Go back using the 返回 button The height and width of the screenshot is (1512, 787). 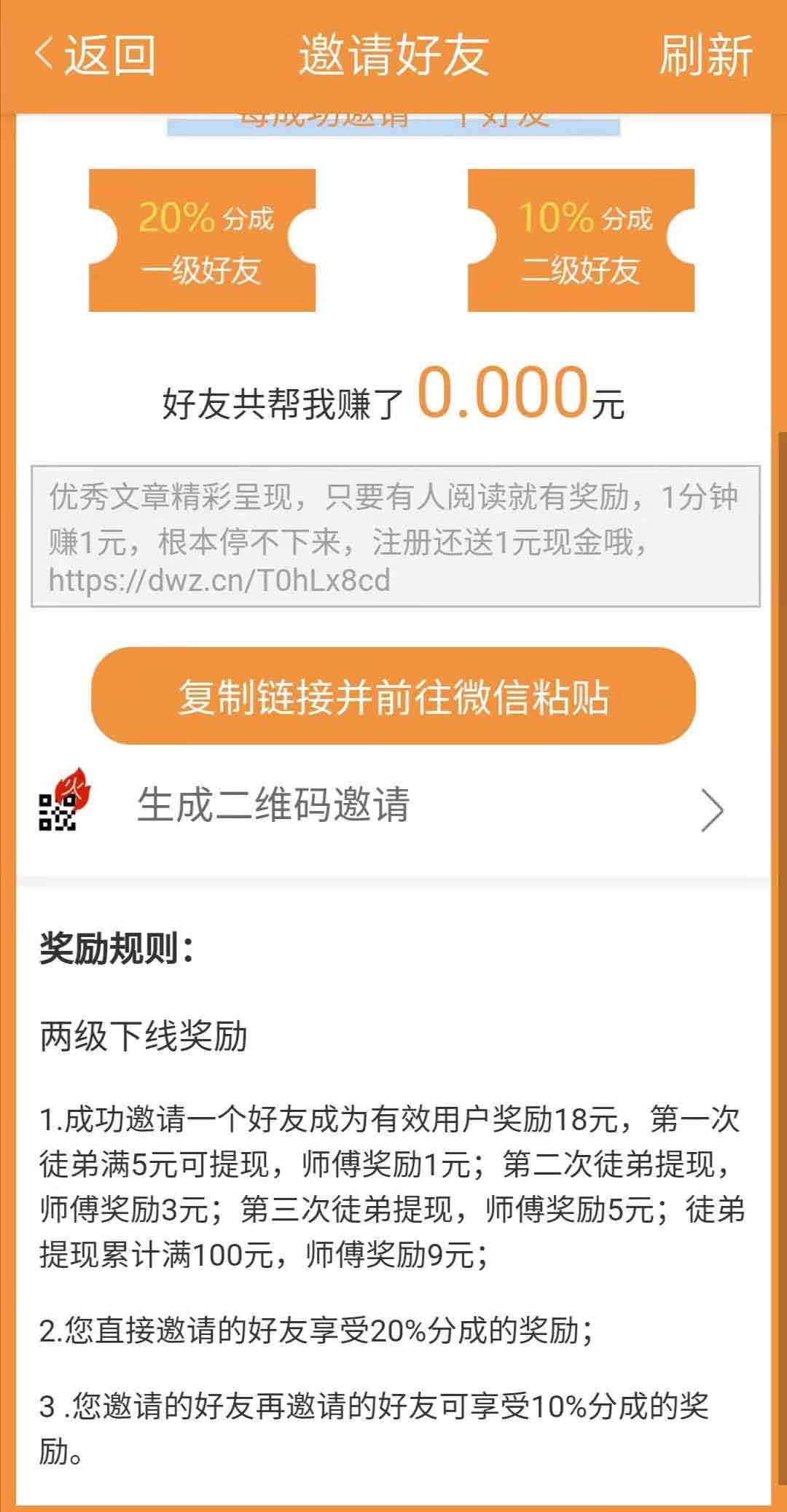pyautogui.click(x=95, y=55)
